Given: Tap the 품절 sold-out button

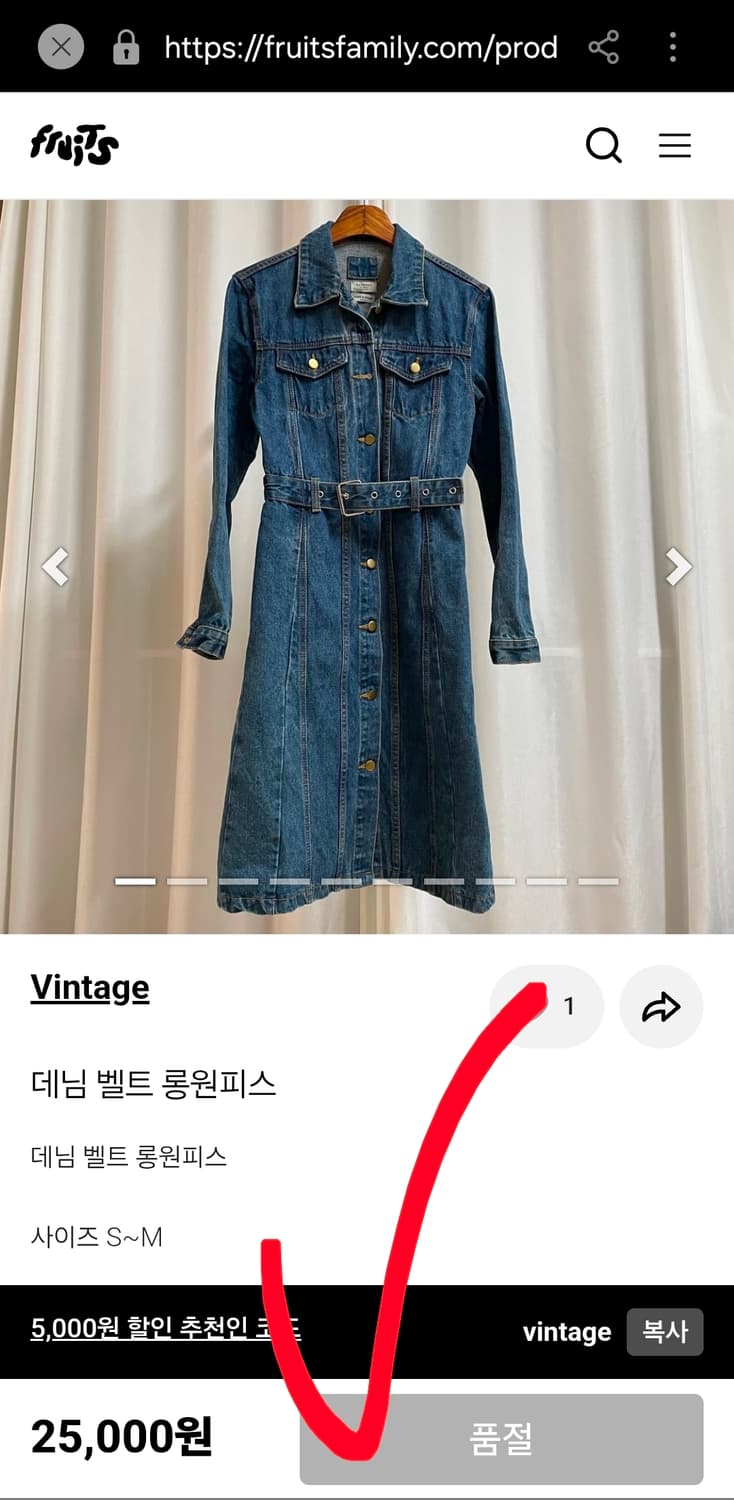Looking at the screenshot, I should 500,1438.
